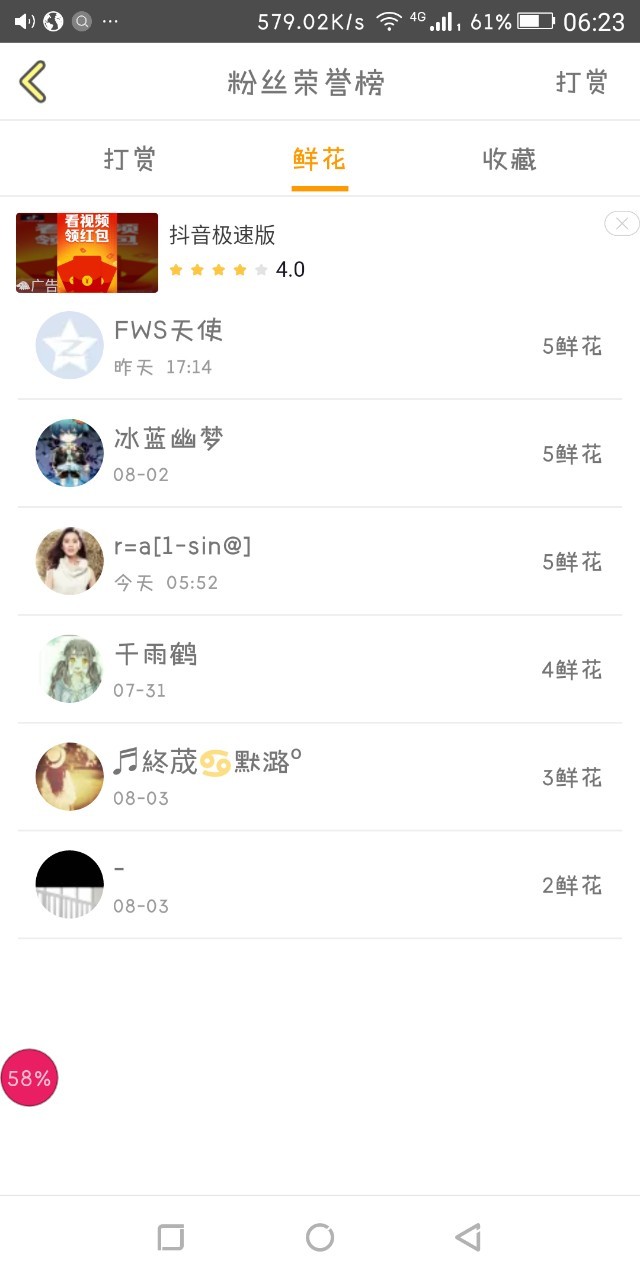
Task: View the fan r=a[1-sin@]
Action: coord(320,562)
